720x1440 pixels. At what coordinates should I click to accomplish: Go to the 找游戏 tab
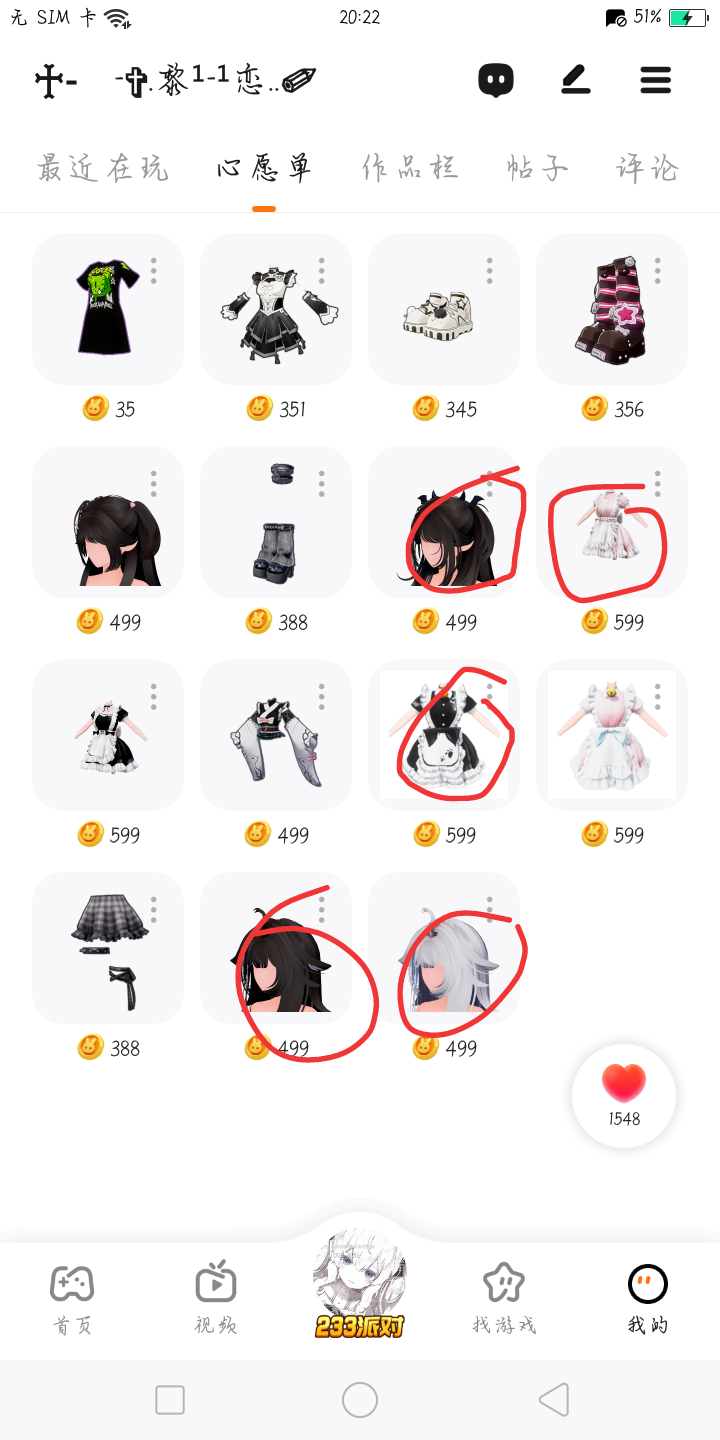coord(504,1297)
